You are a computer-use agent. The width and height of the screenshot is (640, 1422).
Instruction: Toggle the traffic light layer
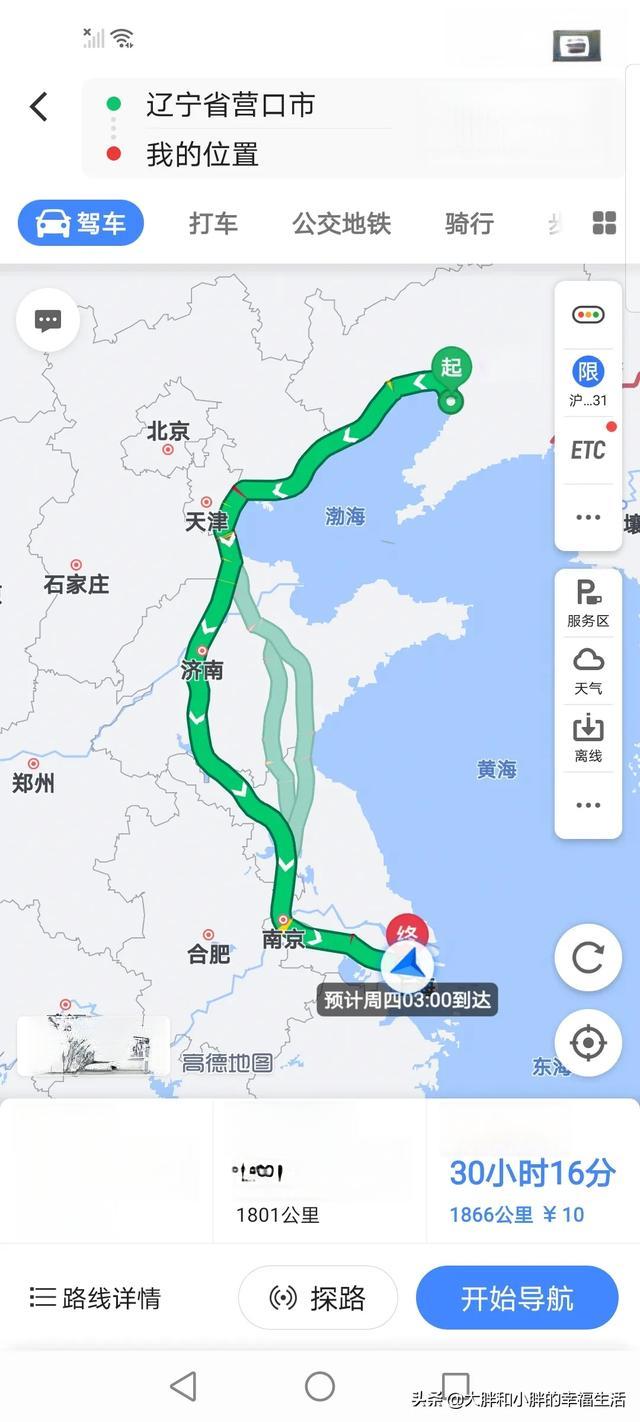tap(588, 315)
